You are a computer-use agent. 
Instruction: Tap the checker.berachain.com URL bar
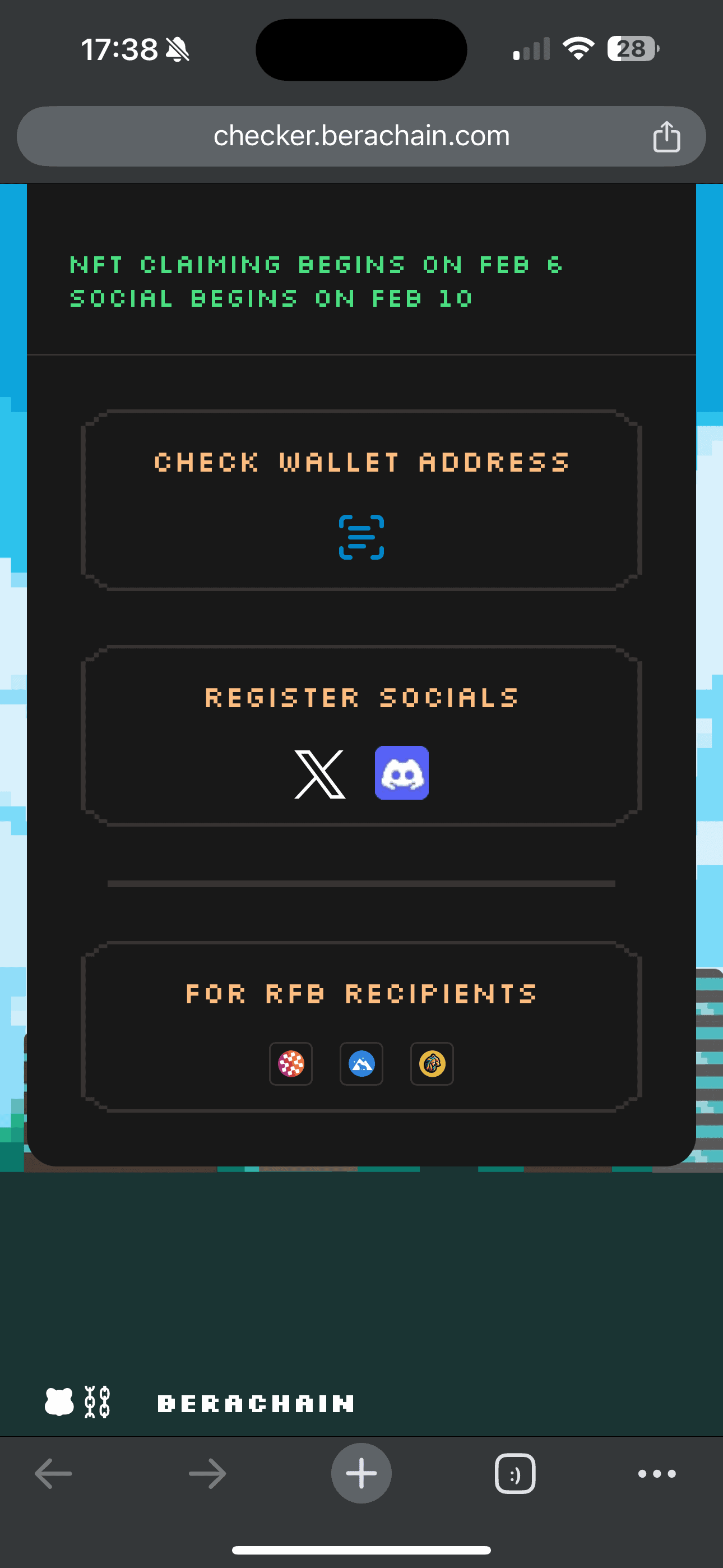point(361,136)
